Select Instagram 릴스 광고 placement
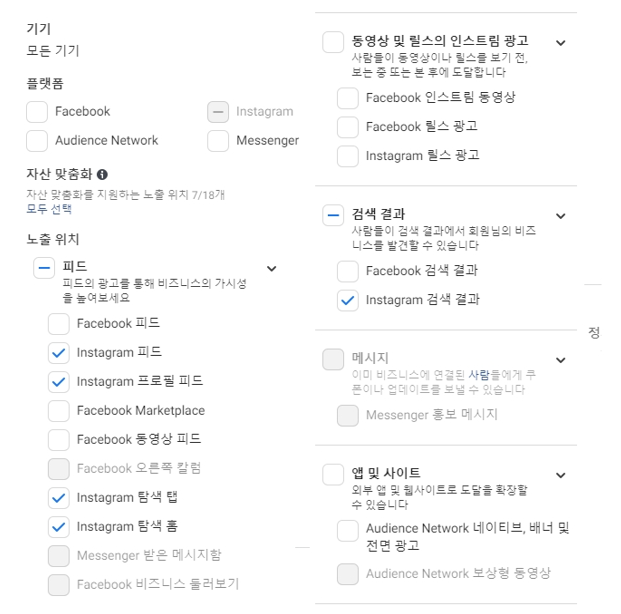 point(348,156)
